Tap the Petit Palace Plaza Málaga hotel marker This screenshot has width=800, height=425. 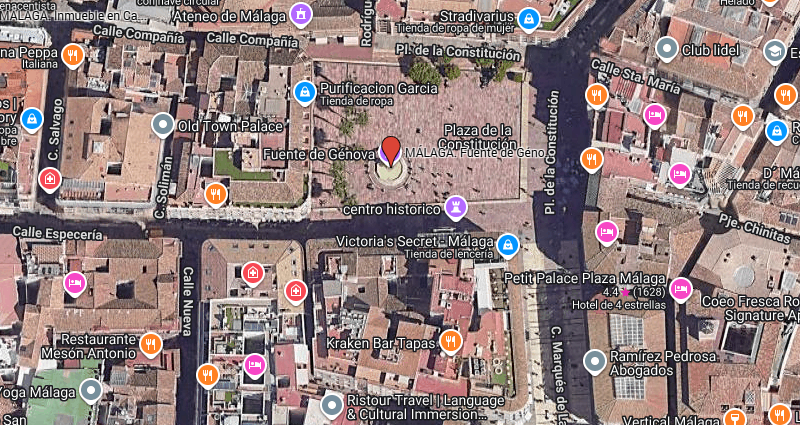[681, 290]
